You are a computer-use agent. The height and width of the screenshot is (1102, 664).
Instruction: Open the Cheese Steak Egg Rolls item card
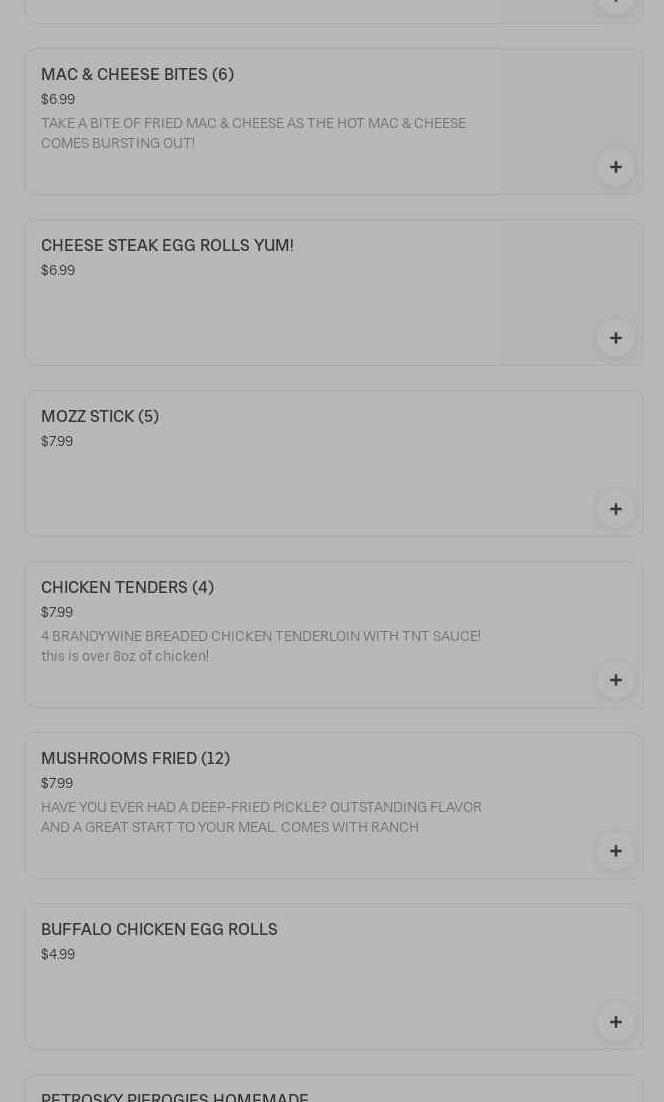point(334,292)
